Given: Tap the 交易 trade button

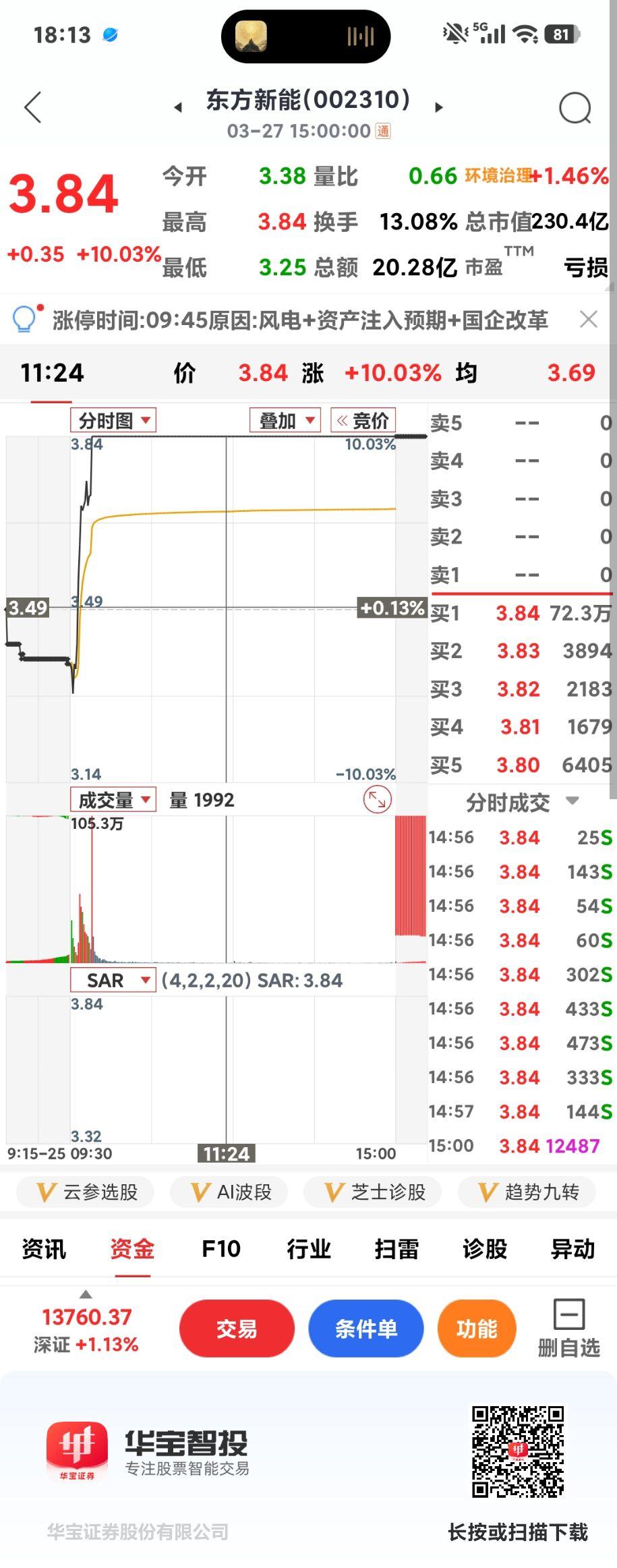Looking at the screenshot, I should coord(237,1328).
